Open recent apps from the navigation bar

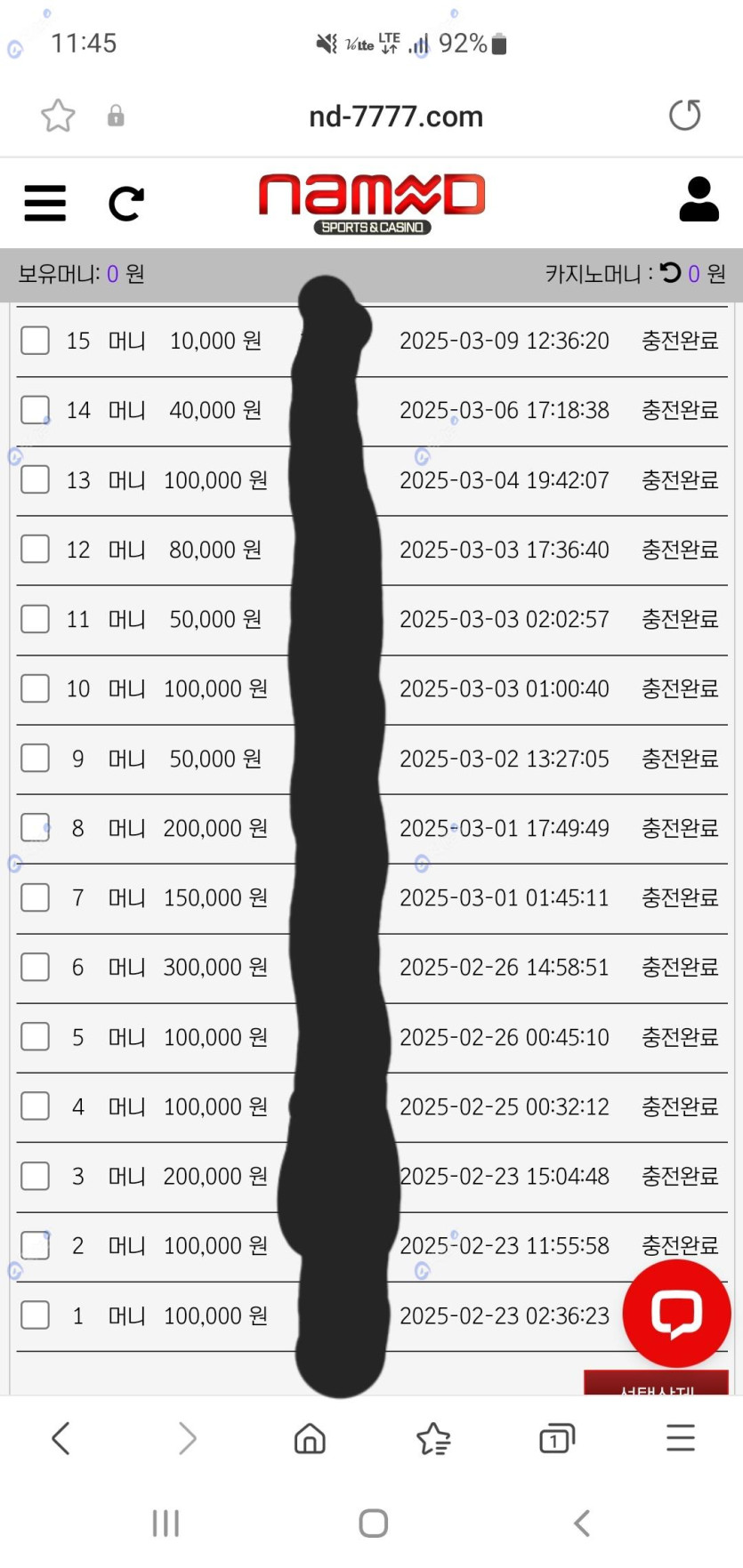pos(166,1524)
